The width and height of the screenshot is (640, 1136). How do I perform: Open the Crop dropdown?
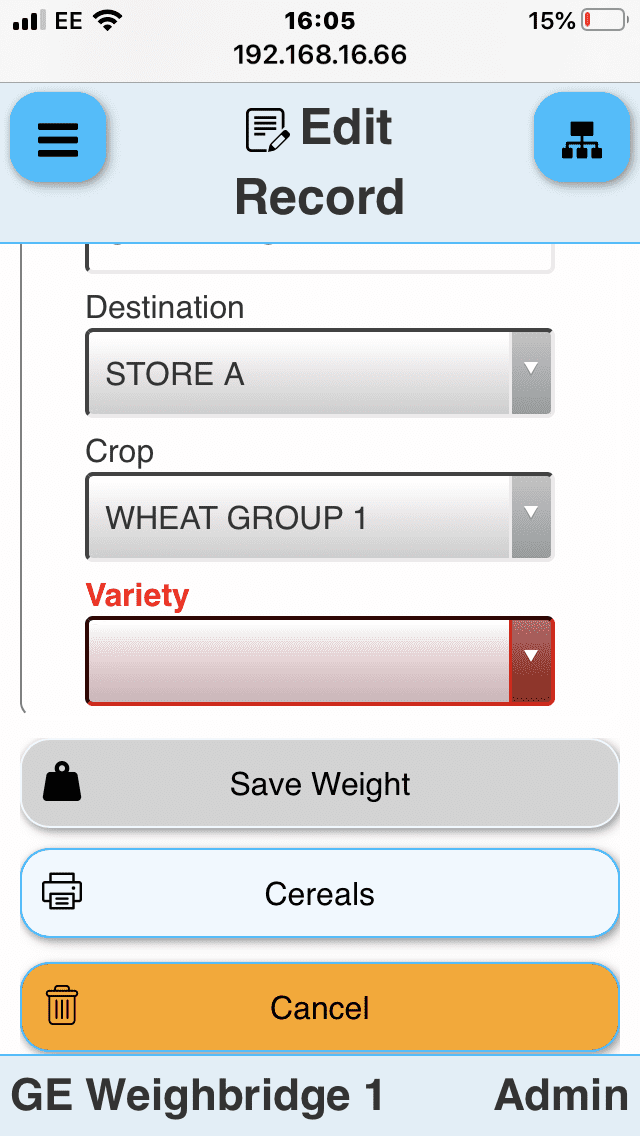coord(320,517)
